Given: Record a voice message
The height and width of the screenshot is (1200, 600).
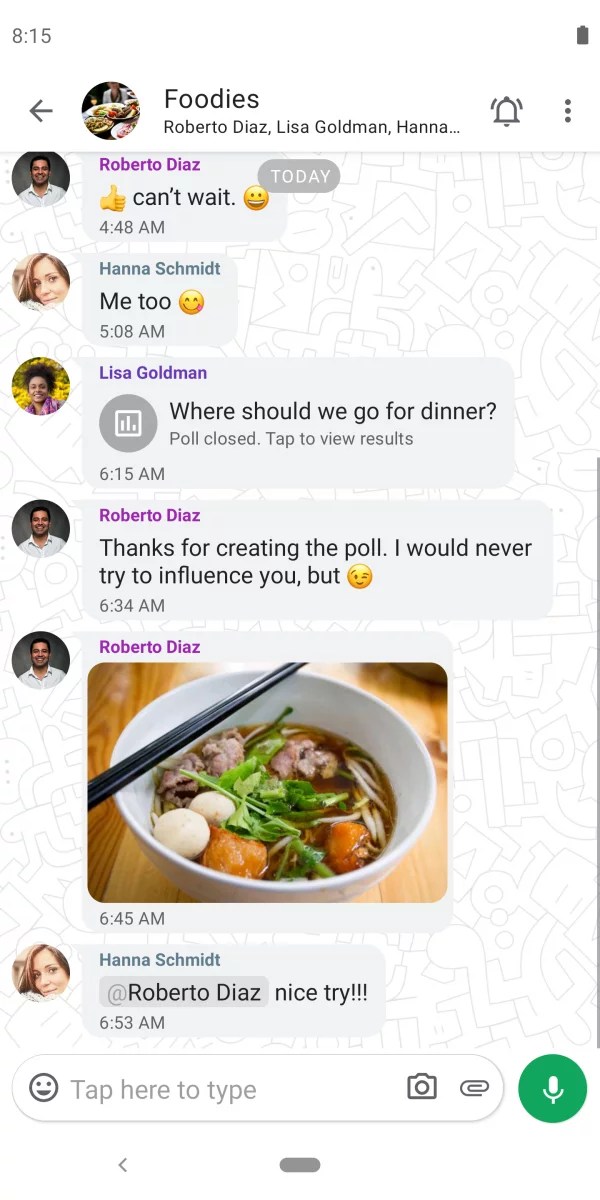Looking at the screenshot, I should tap(552, 1088).
